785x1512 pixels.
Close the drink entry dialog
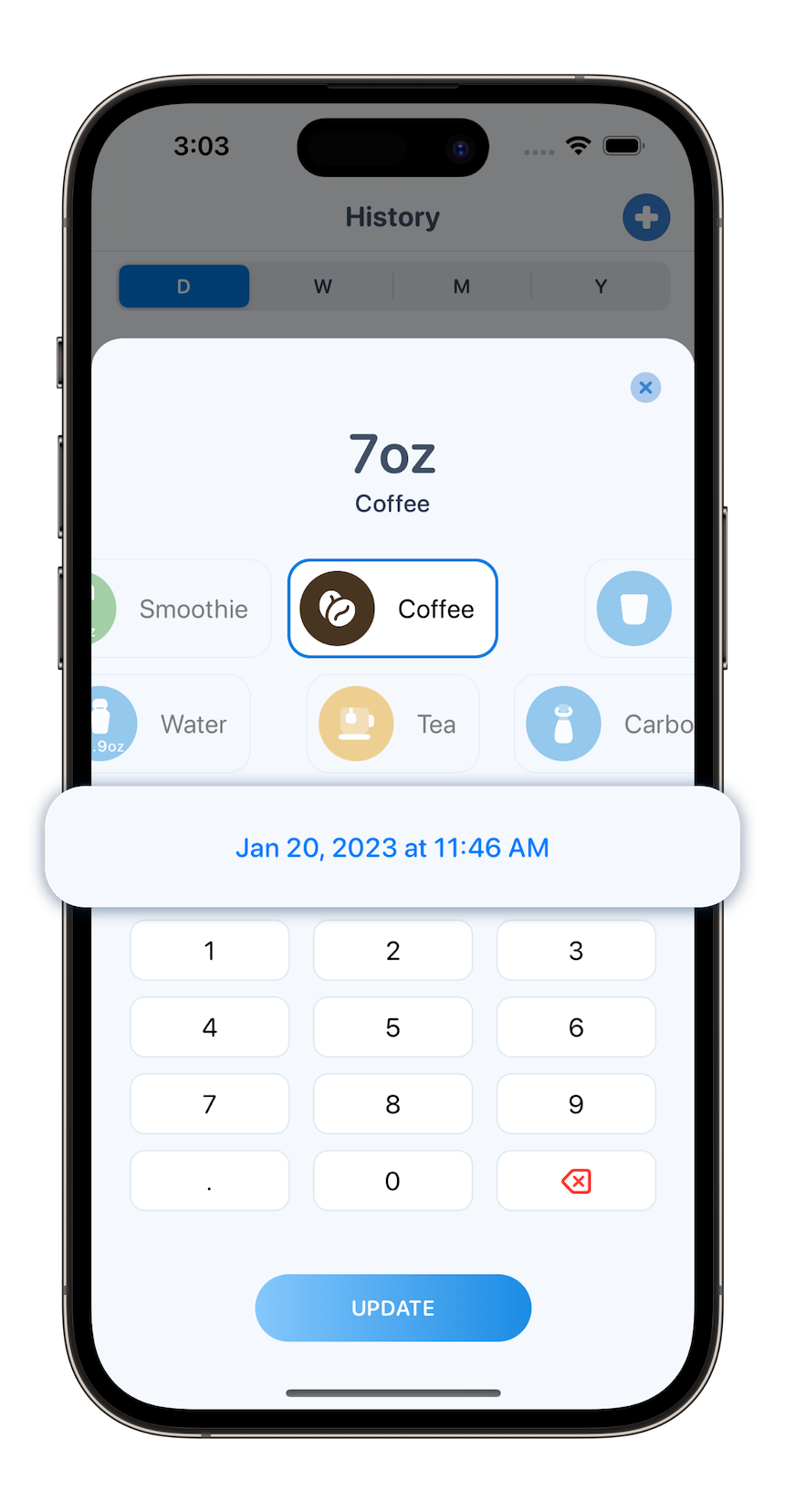pos(645,388)
